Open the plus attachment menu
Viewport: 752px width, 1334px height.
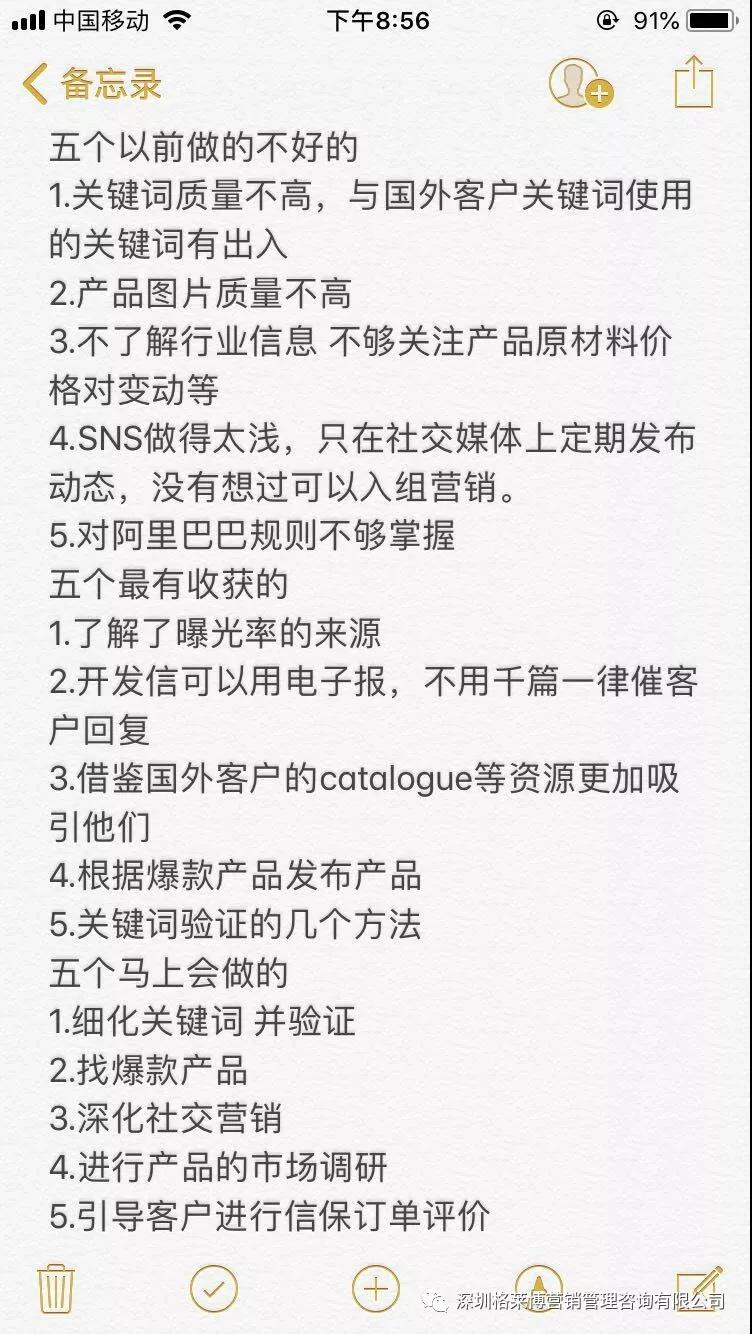pyautogui.click(x=376, y=1289)
